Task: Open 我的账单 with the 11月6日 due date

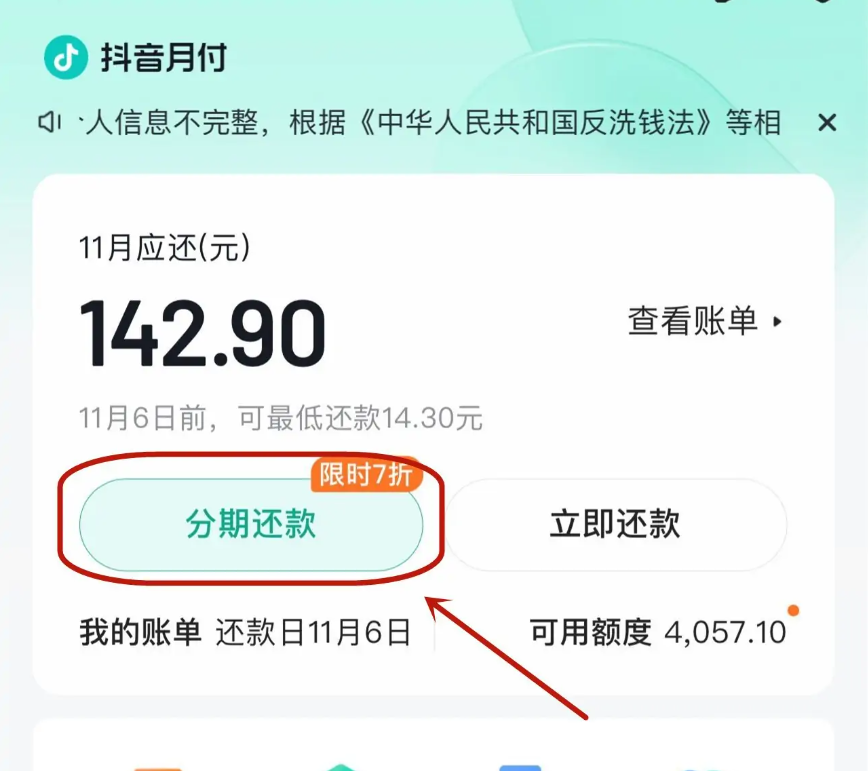Action: [245, 632]
